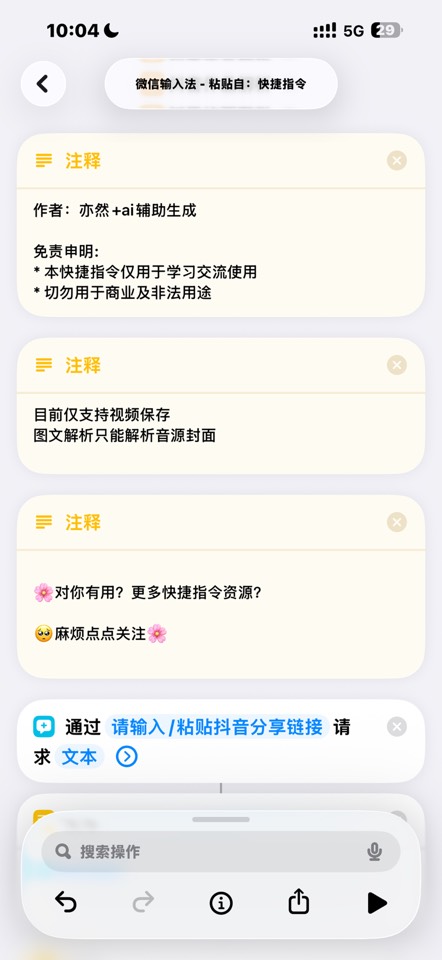Run the shortcut with the play button
Image resolution: width=442 pixels, height=960 pixels.
point(376,902)
